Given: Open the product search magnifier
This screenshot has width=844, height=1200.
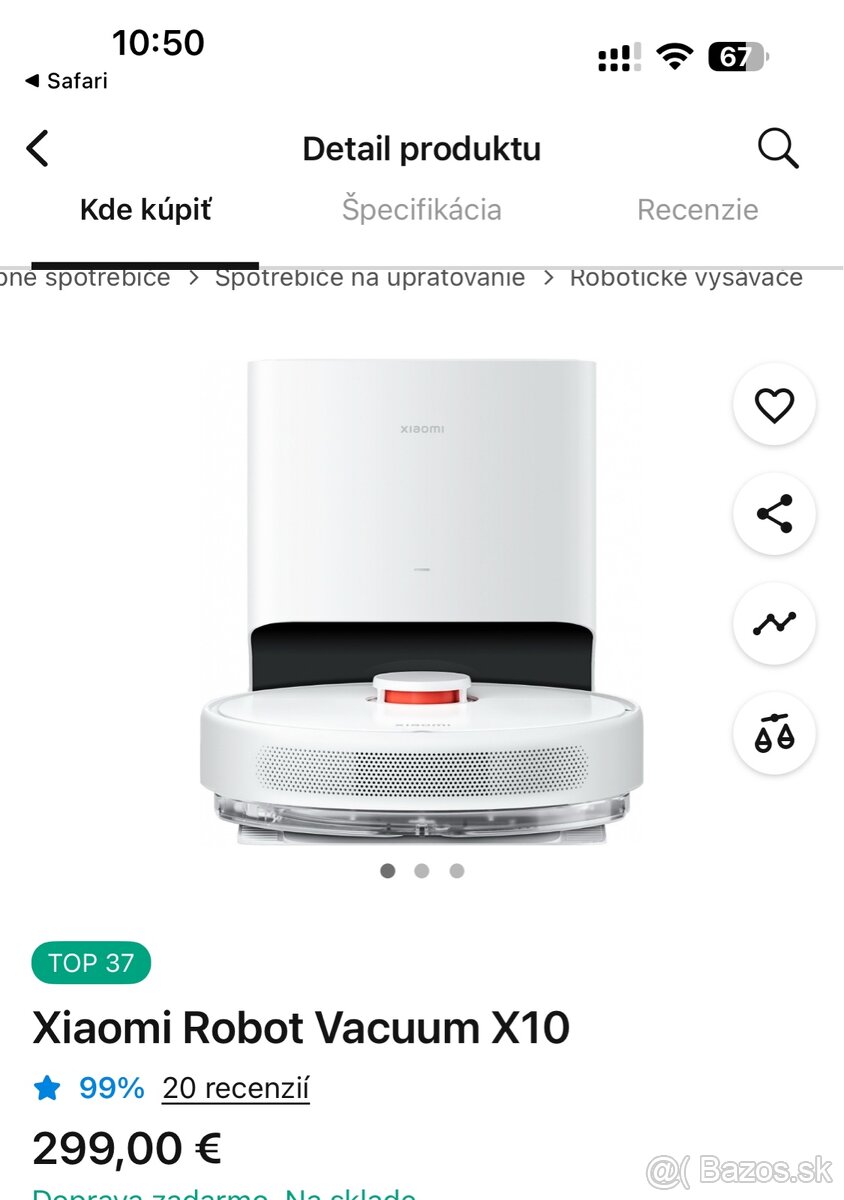Looking at the screenshot, I should point(778,148).
